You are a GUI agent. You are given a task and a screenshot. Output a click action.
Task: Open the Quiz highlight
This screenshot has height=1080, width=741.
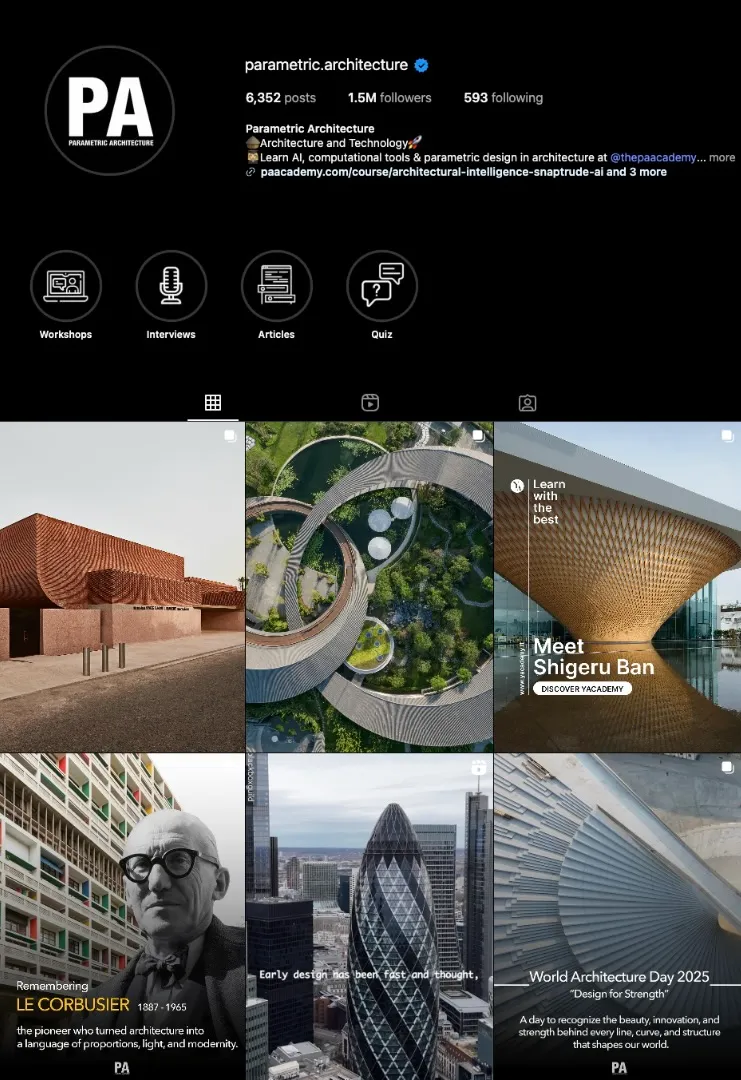[382, 286]
